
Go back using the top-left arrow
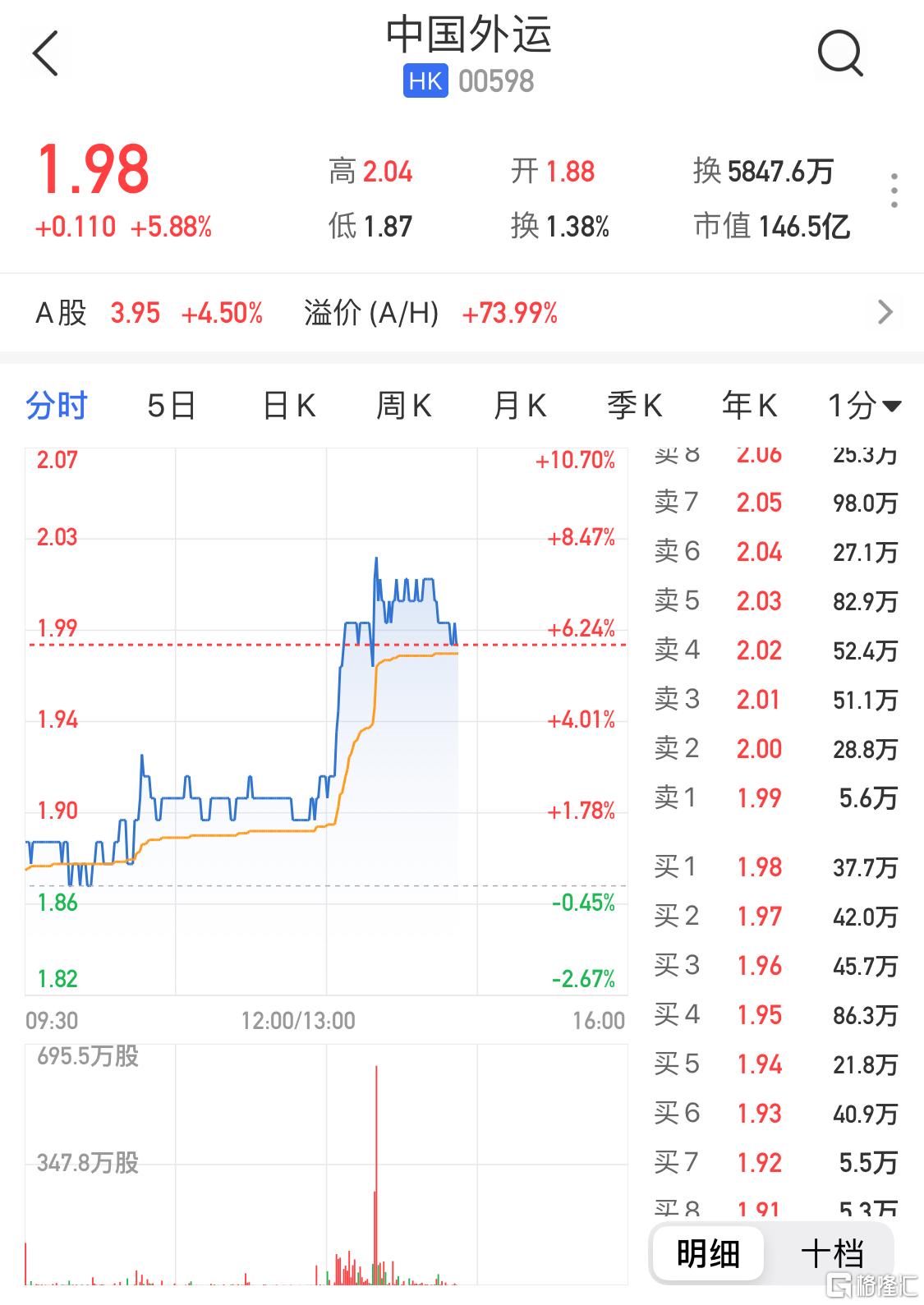coord(46,54)
